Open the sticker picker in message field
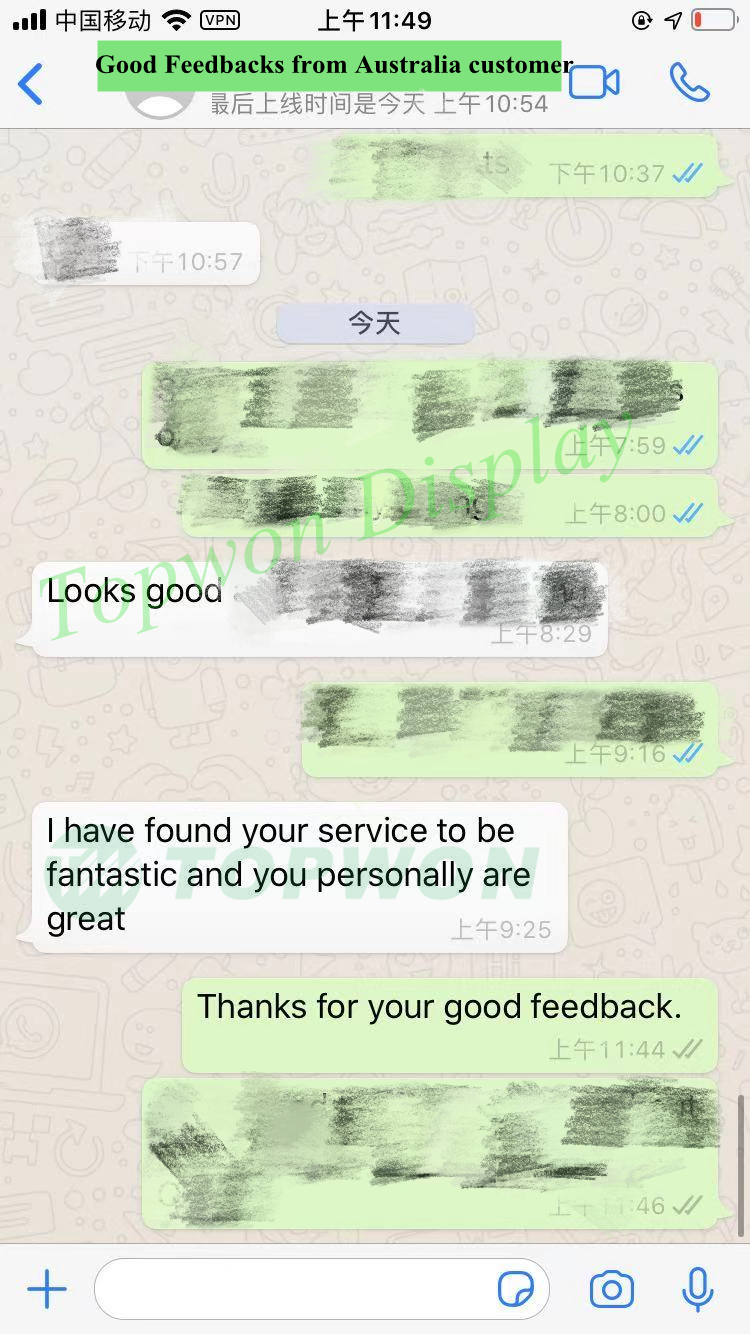 point(516,1290)
